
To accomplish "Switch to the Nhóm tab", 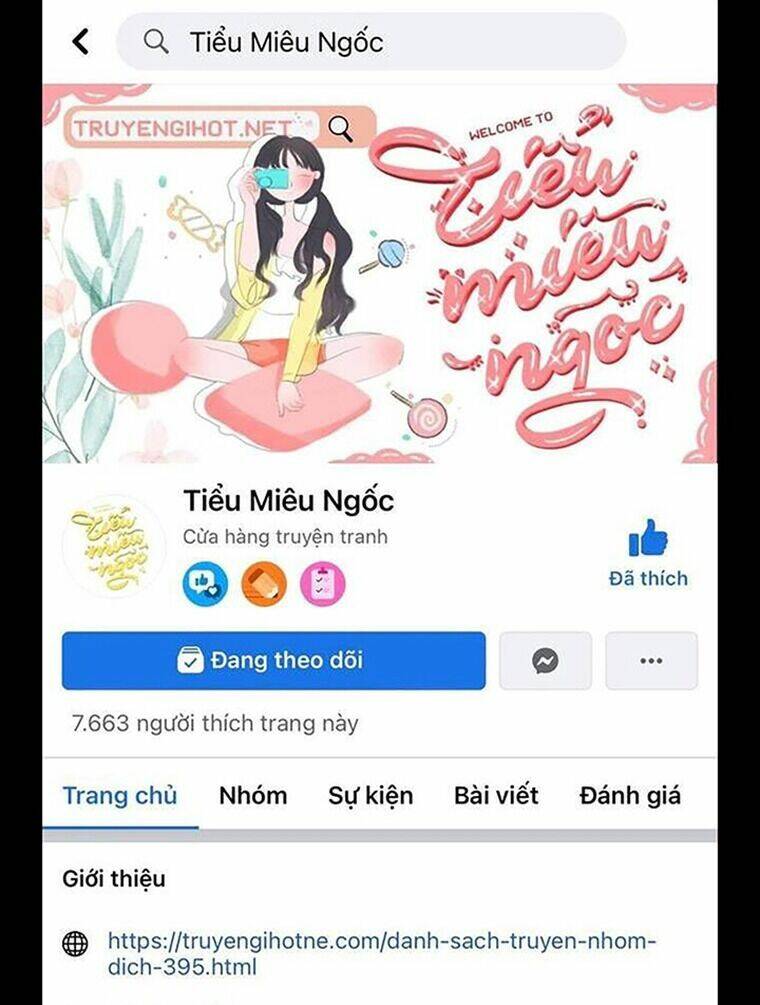I will coord(253,795).
